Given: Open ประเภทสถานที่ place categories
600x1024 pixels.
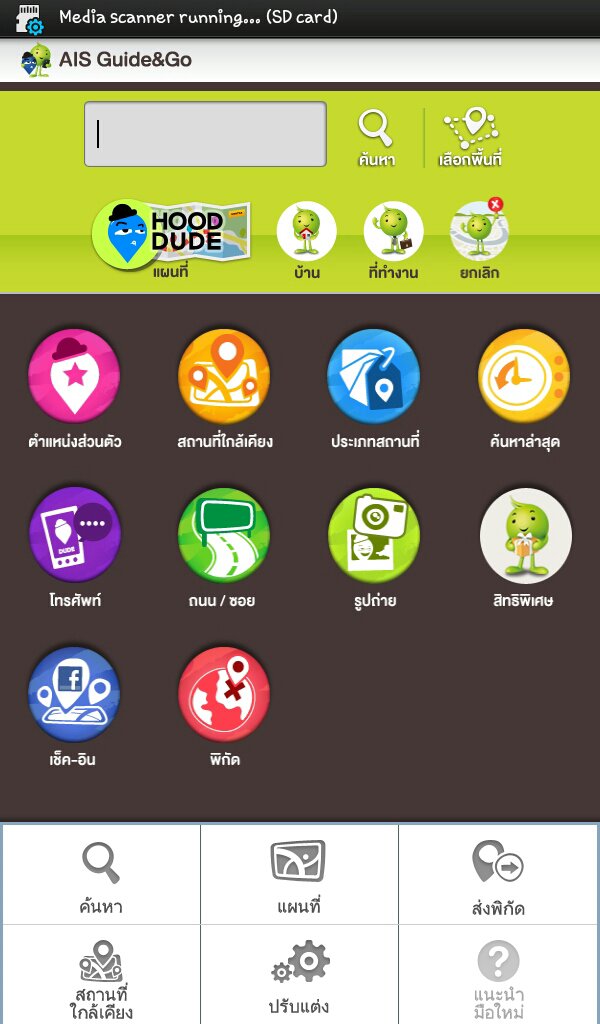Looking at the screenshot, I should tap(374, 385).
